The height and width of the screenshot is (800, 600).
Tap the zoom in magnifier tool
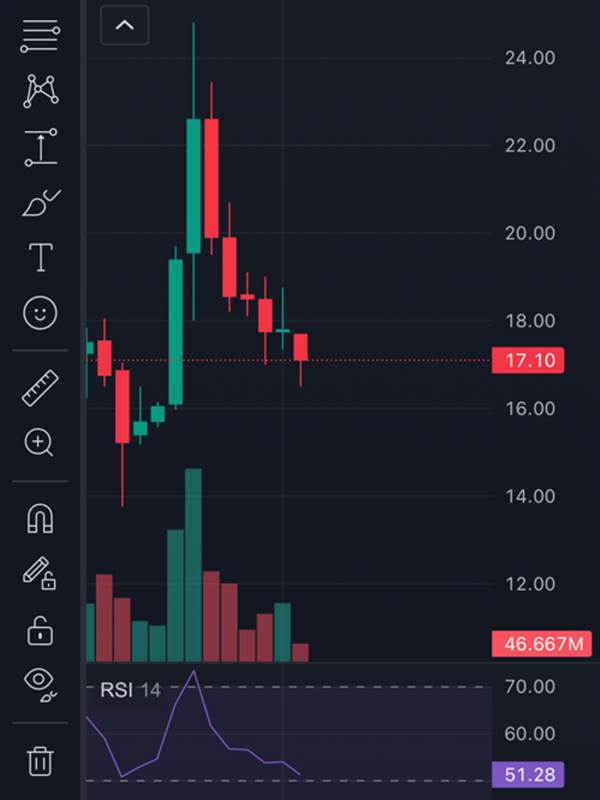(x=40, y=442)
